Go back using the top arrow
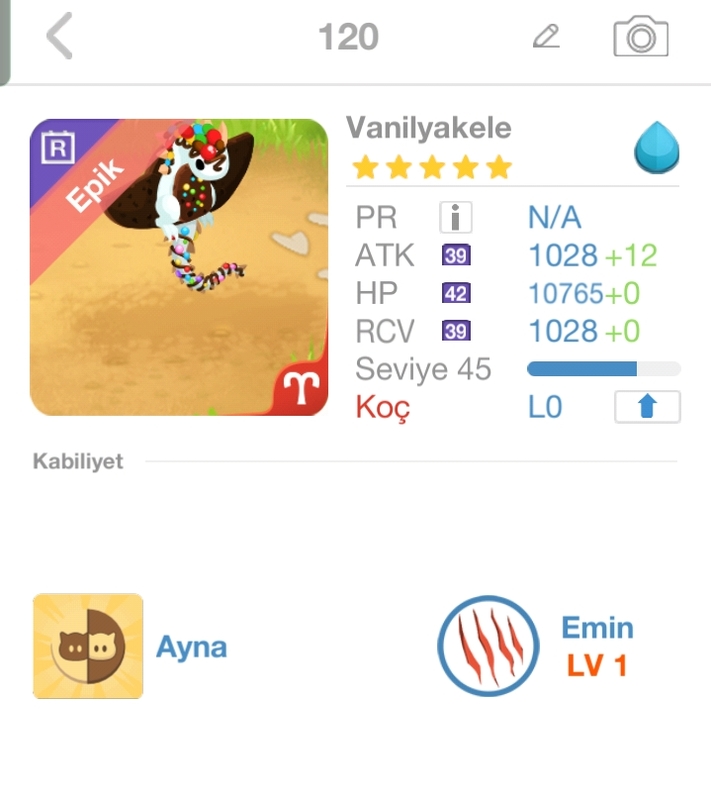 coord(60,38)
